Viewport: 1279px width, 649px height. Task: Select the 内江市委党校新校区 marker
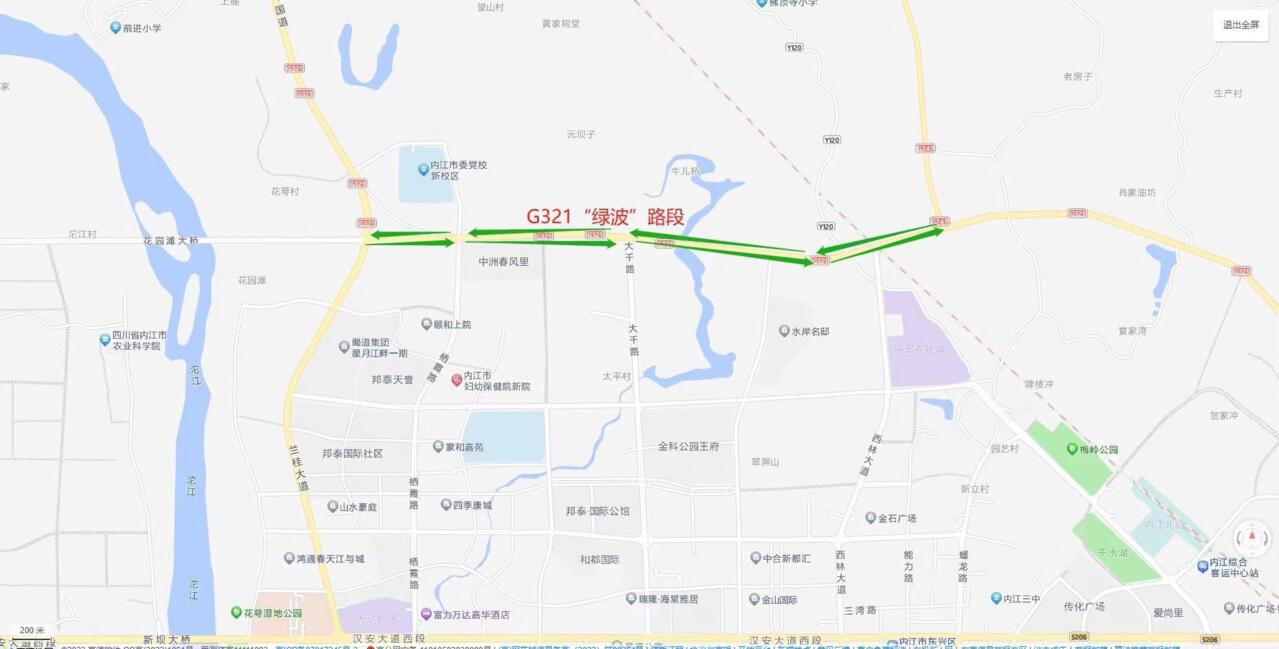[422, 165]
